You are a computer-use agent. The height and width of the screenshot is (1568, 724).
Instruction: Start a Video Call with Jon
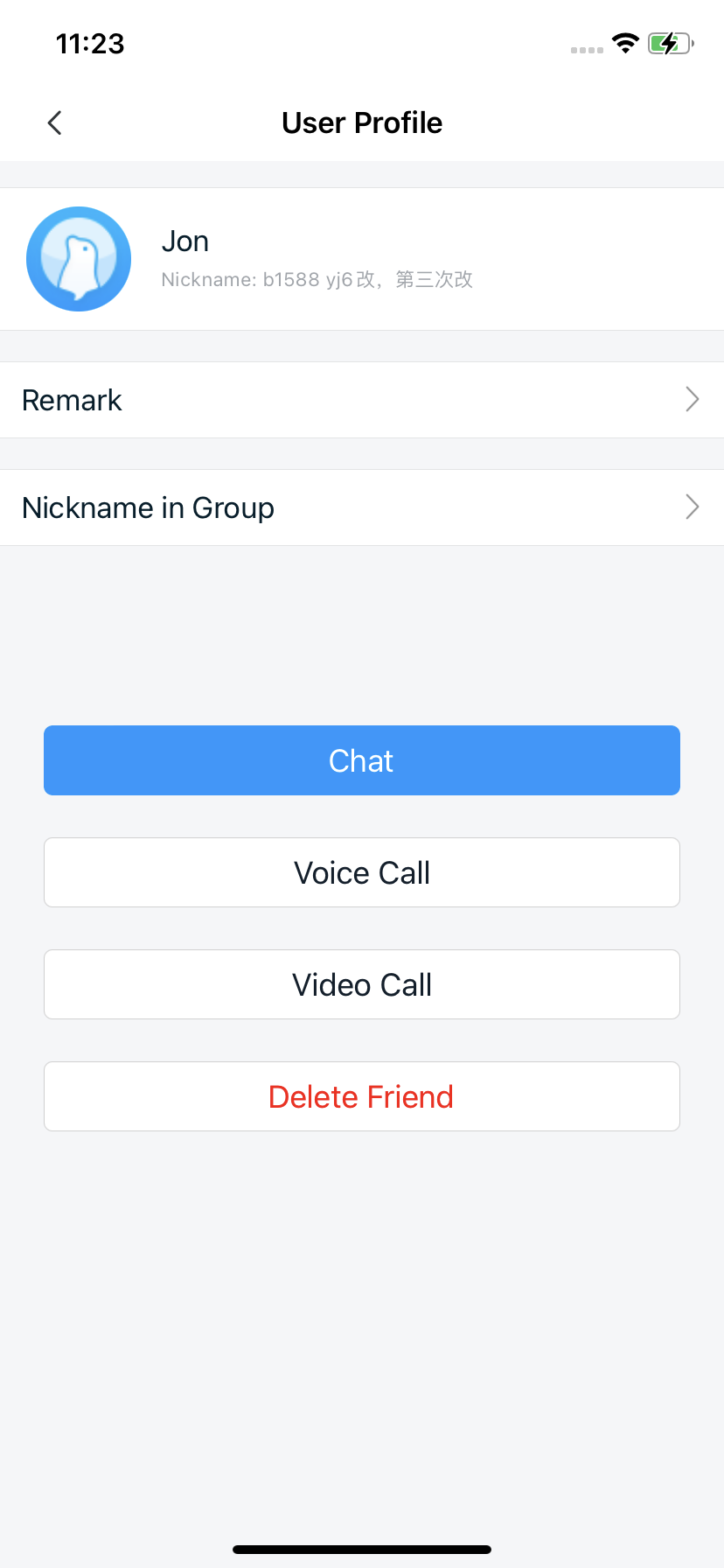(362, 984)
